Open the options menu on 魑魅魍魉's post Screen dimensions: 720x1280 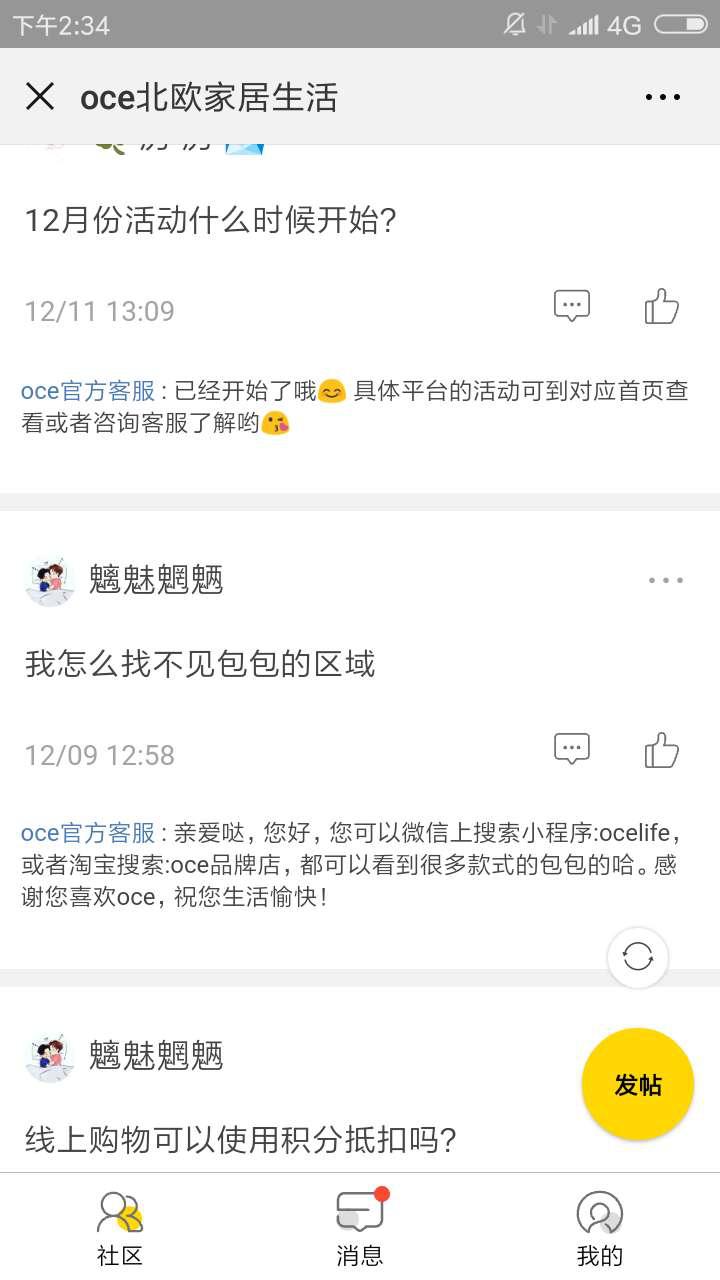tap(664, 580)
